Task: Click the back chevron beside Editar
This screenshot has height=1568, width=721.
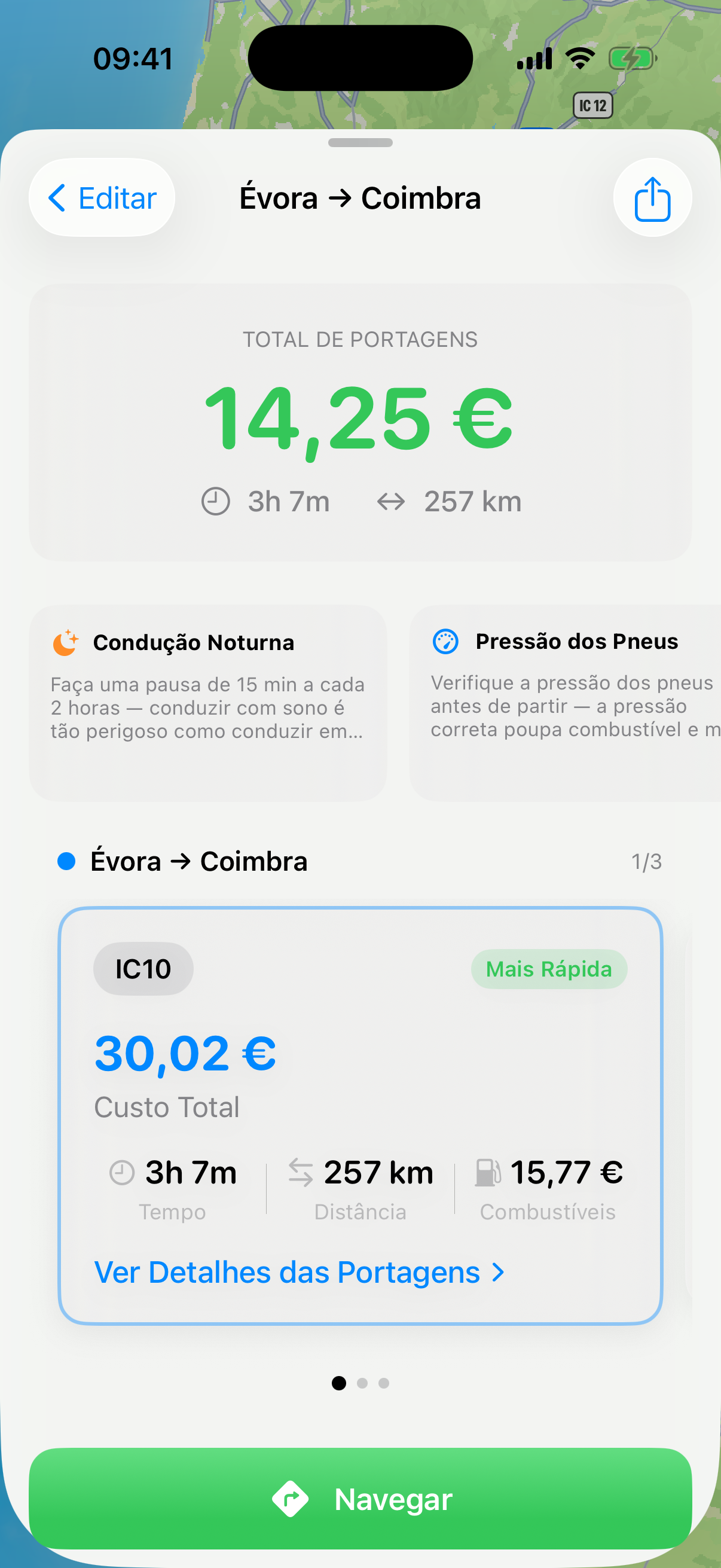Action: 59,197
